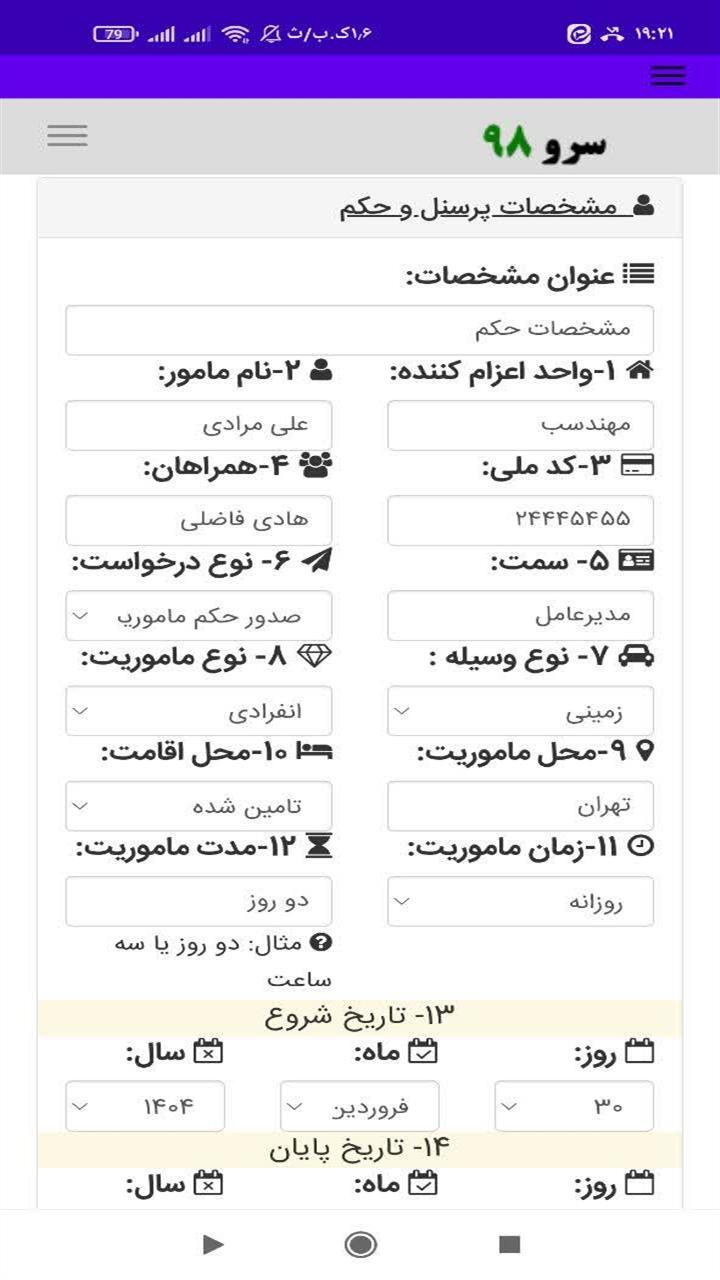Expand the نوع درخواست dropdown
The height and width of the screenshot is (1280, 720).
coord(199,615)
